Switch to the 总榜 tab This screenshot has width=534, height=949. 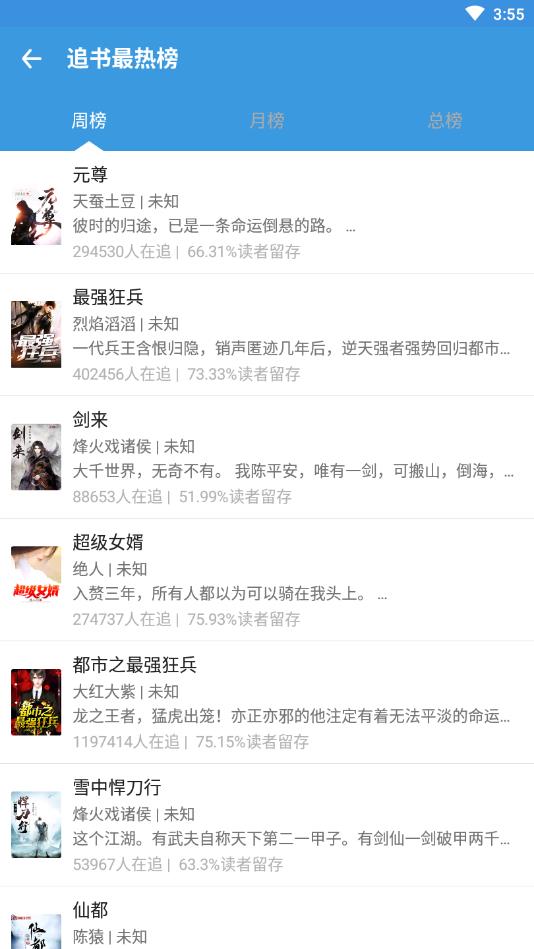445,120
